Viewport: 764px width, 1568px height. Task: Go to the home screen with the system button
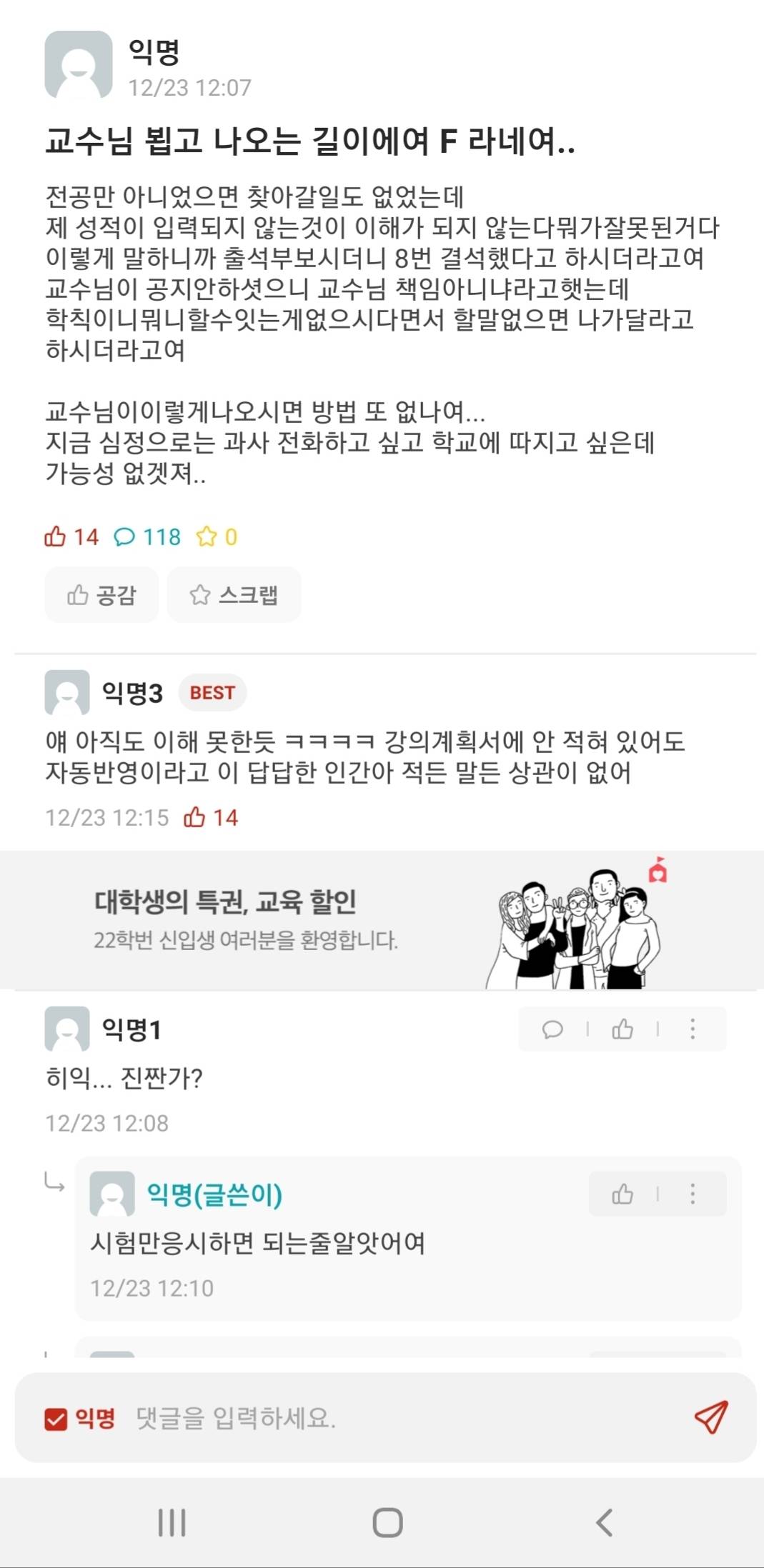pyautogui.click(x=387, y=1522)
